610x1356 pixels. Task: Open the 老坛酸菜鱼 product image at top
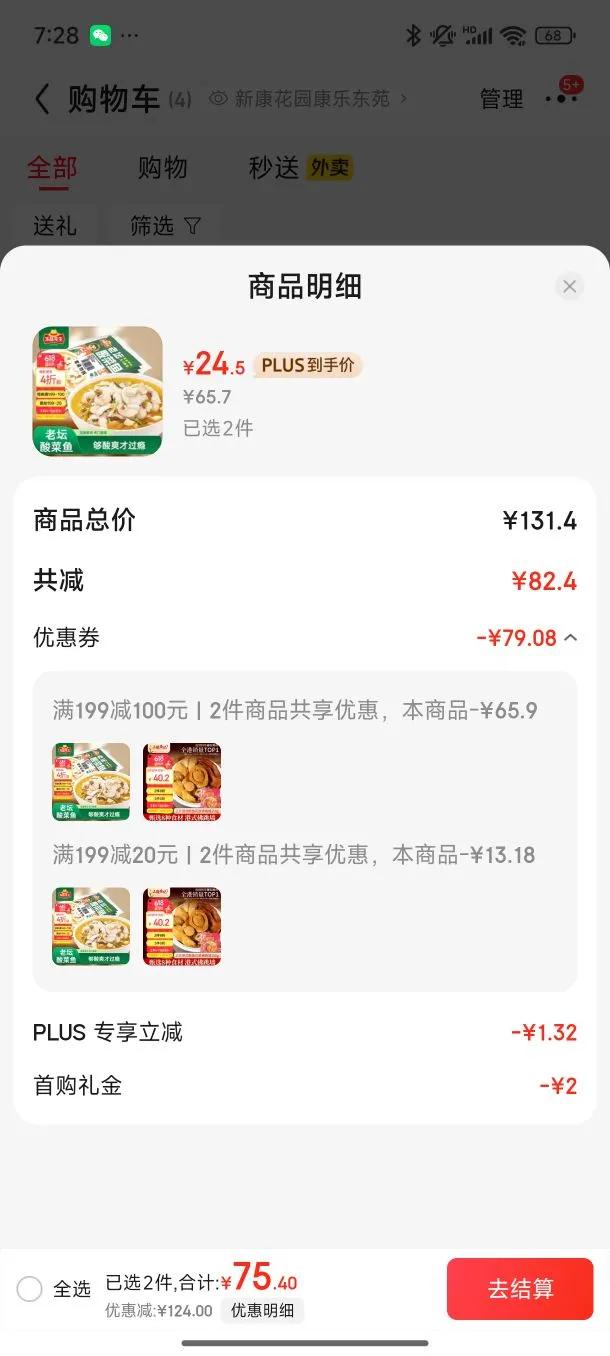point(97,391)
